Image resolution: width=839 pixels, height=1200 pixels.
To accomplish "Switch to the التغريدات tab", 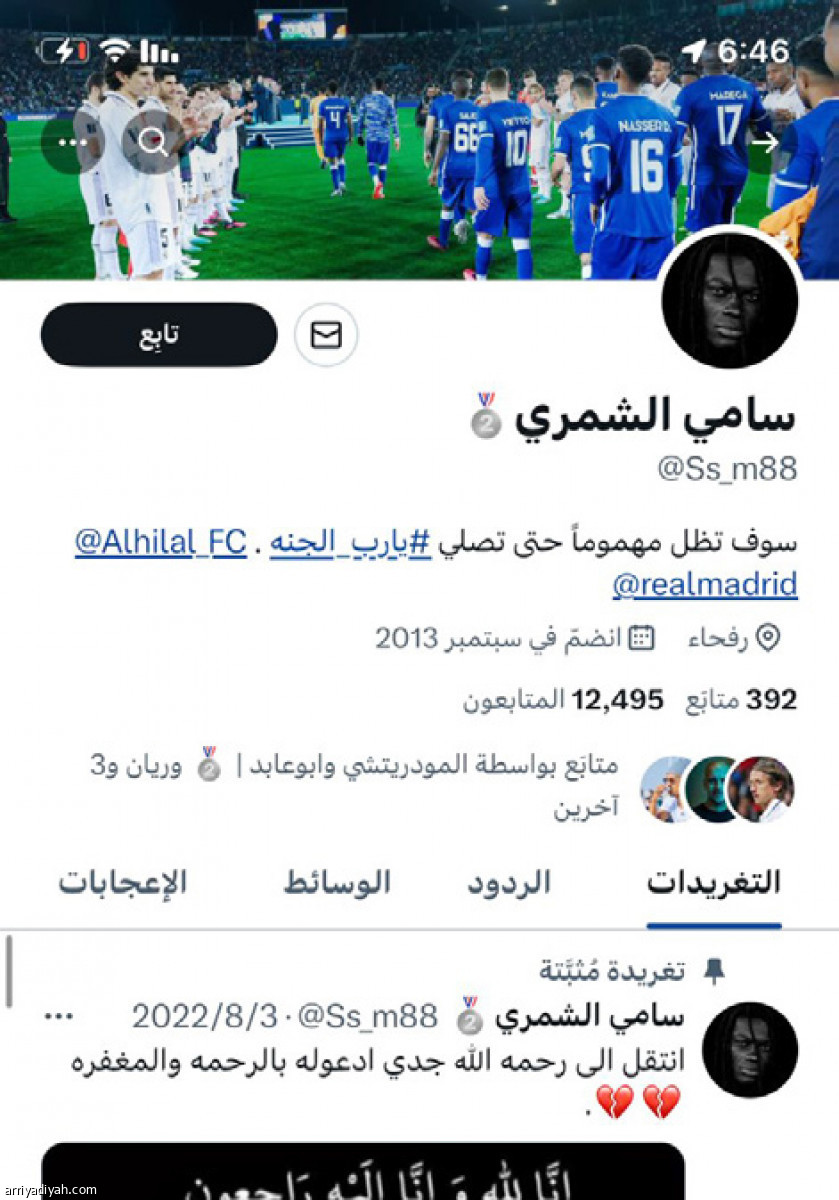I will [713, 882].
